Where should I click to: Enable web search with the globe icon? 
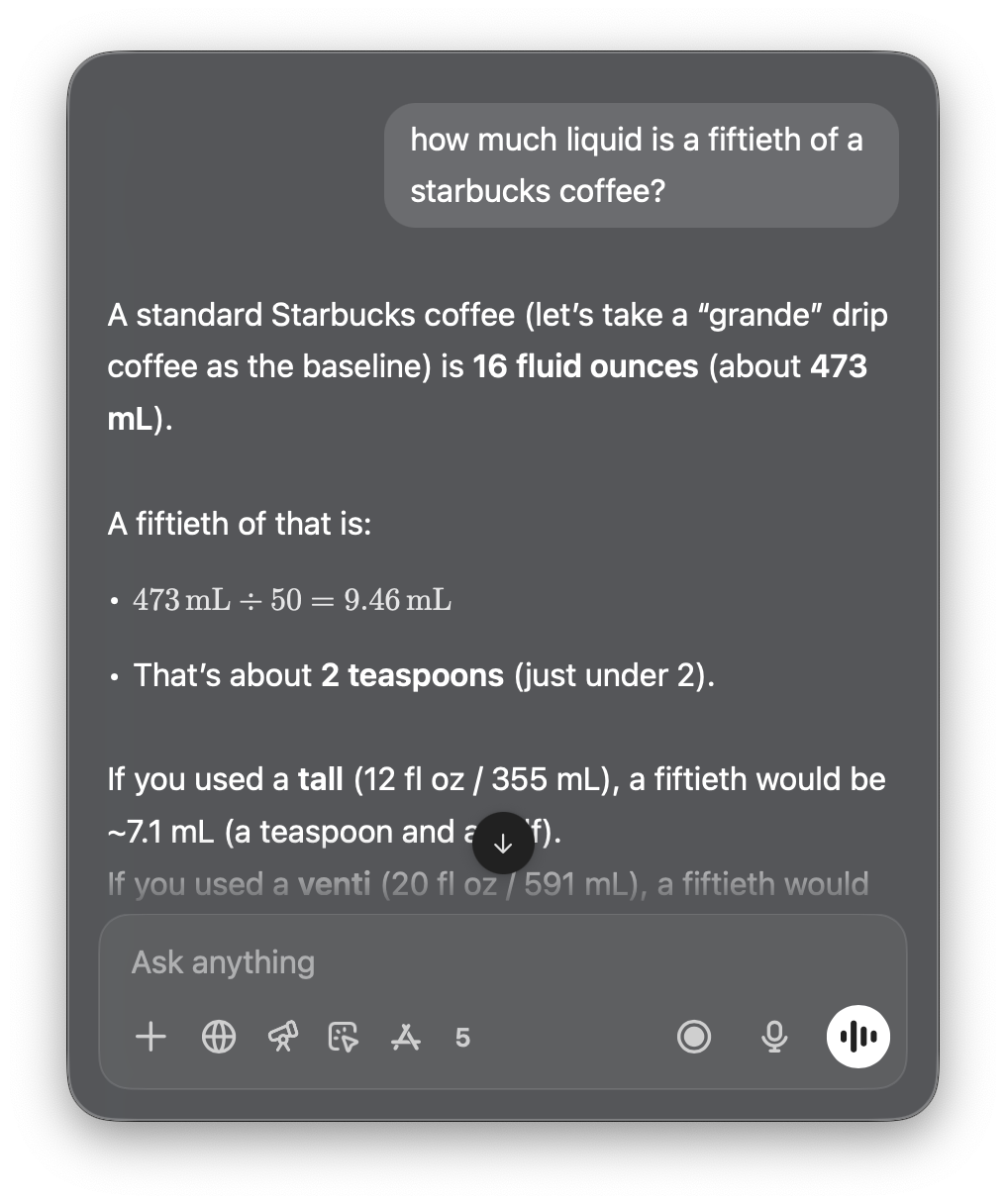tap(219, 1037)
